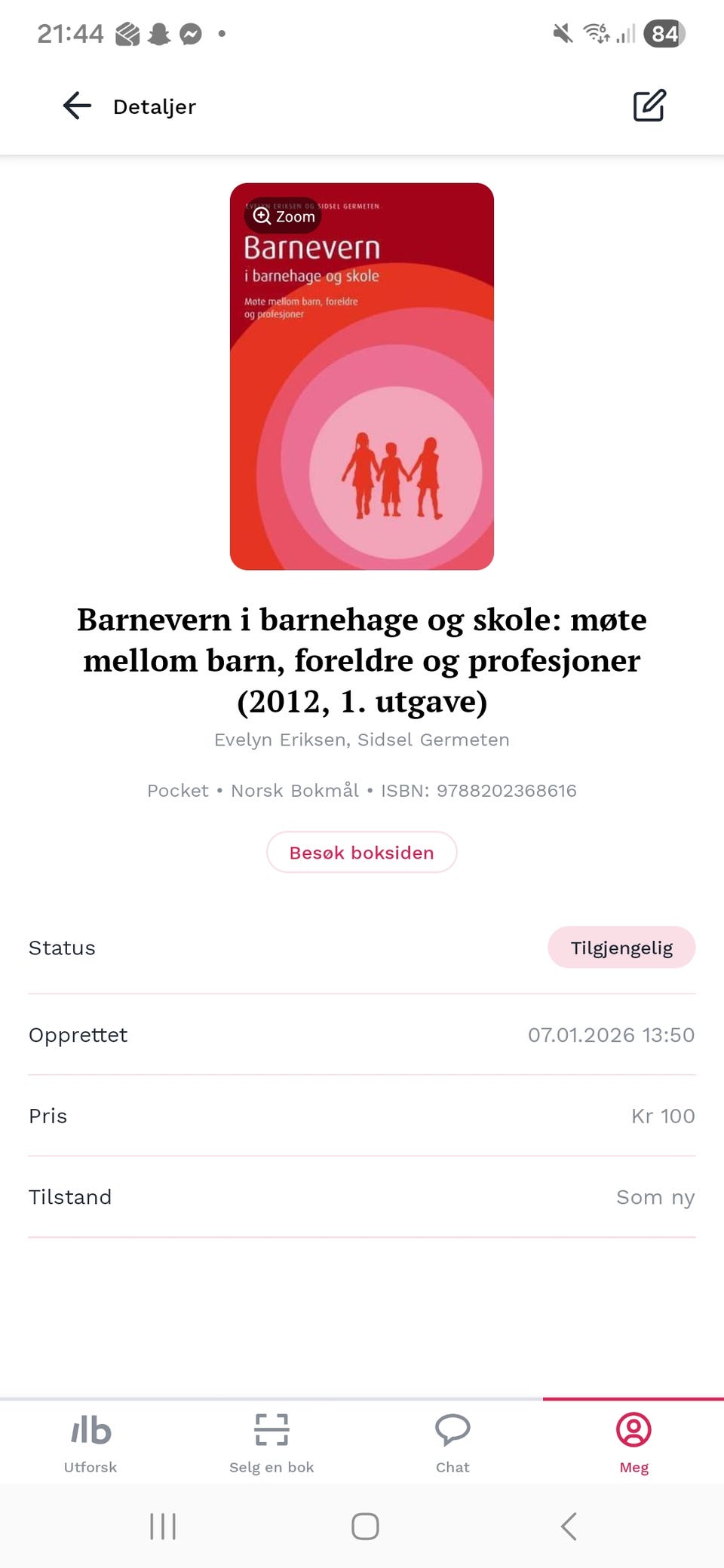Select the Utforsk icon in bottom navigation

click(90, 1430)
